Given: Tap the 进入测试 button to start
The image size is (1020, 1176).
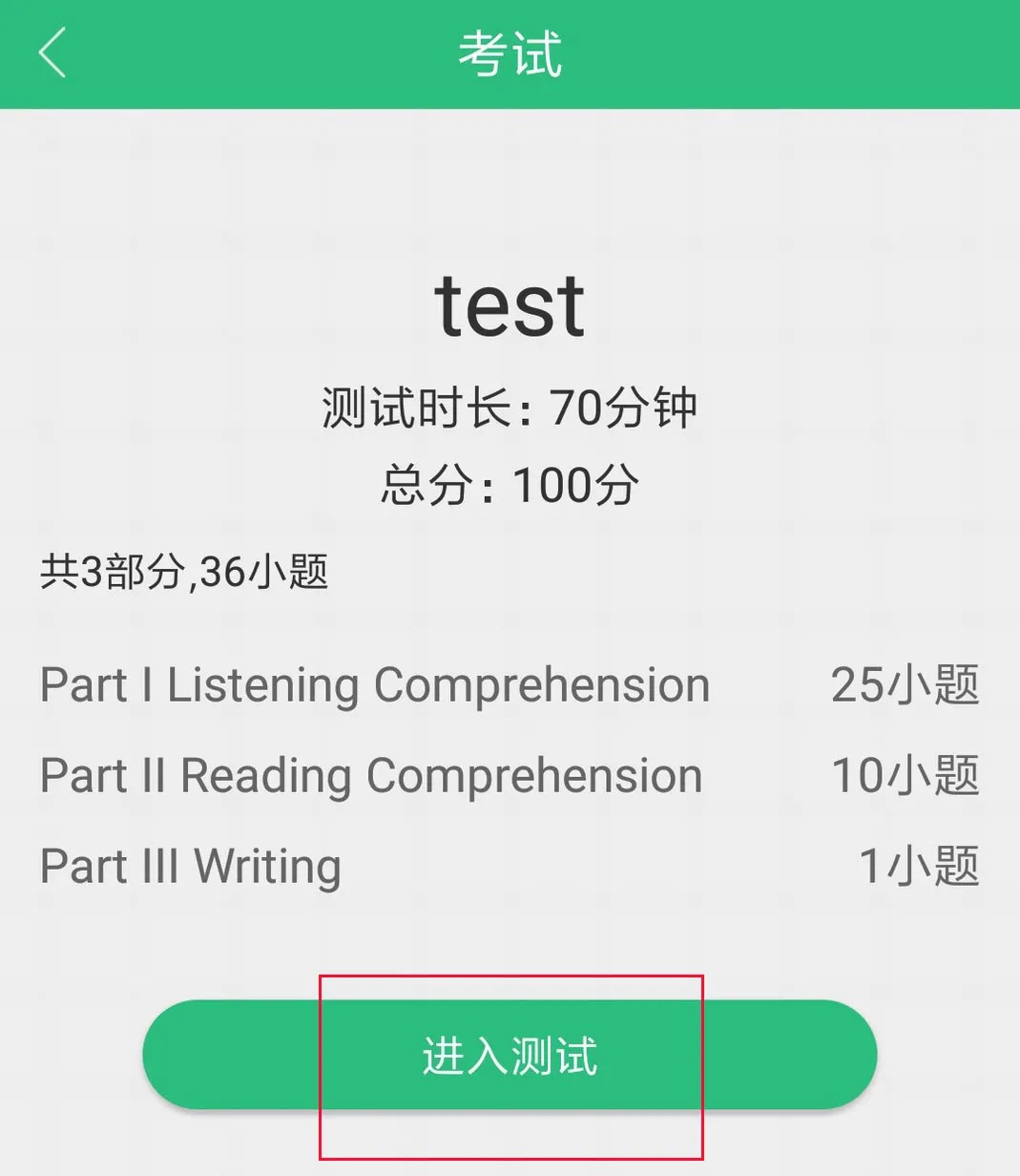Looking at the screenshot, I should coord(510,1055).
